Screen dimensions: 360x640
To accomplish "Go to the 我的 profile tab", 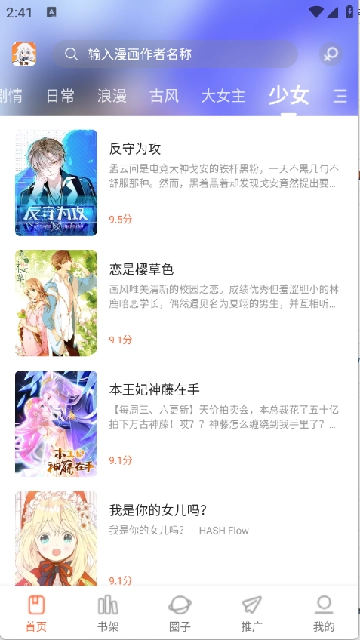I will pos(324,613).
